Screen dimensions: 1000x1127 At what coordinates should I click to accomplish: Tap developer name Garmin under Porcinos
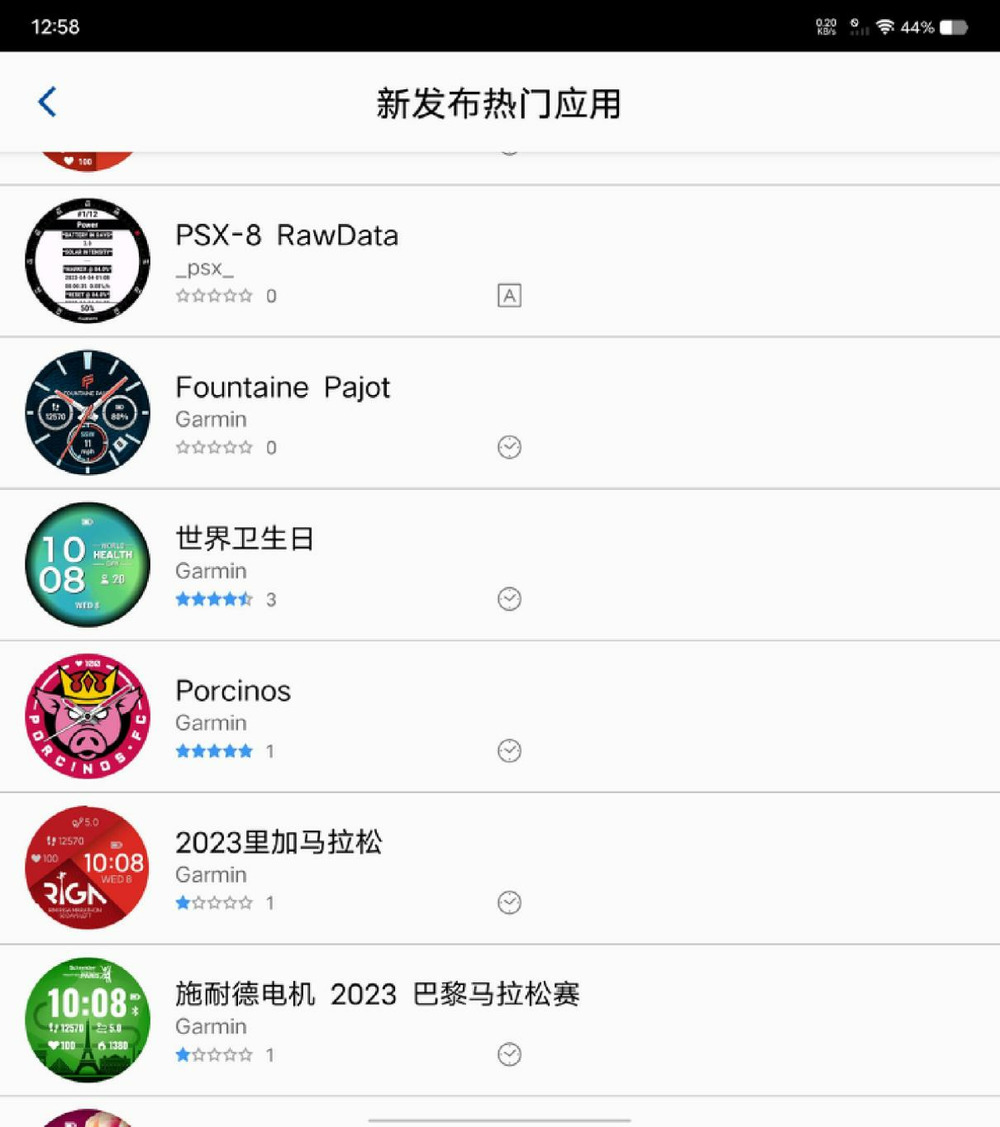coord(210,723)
